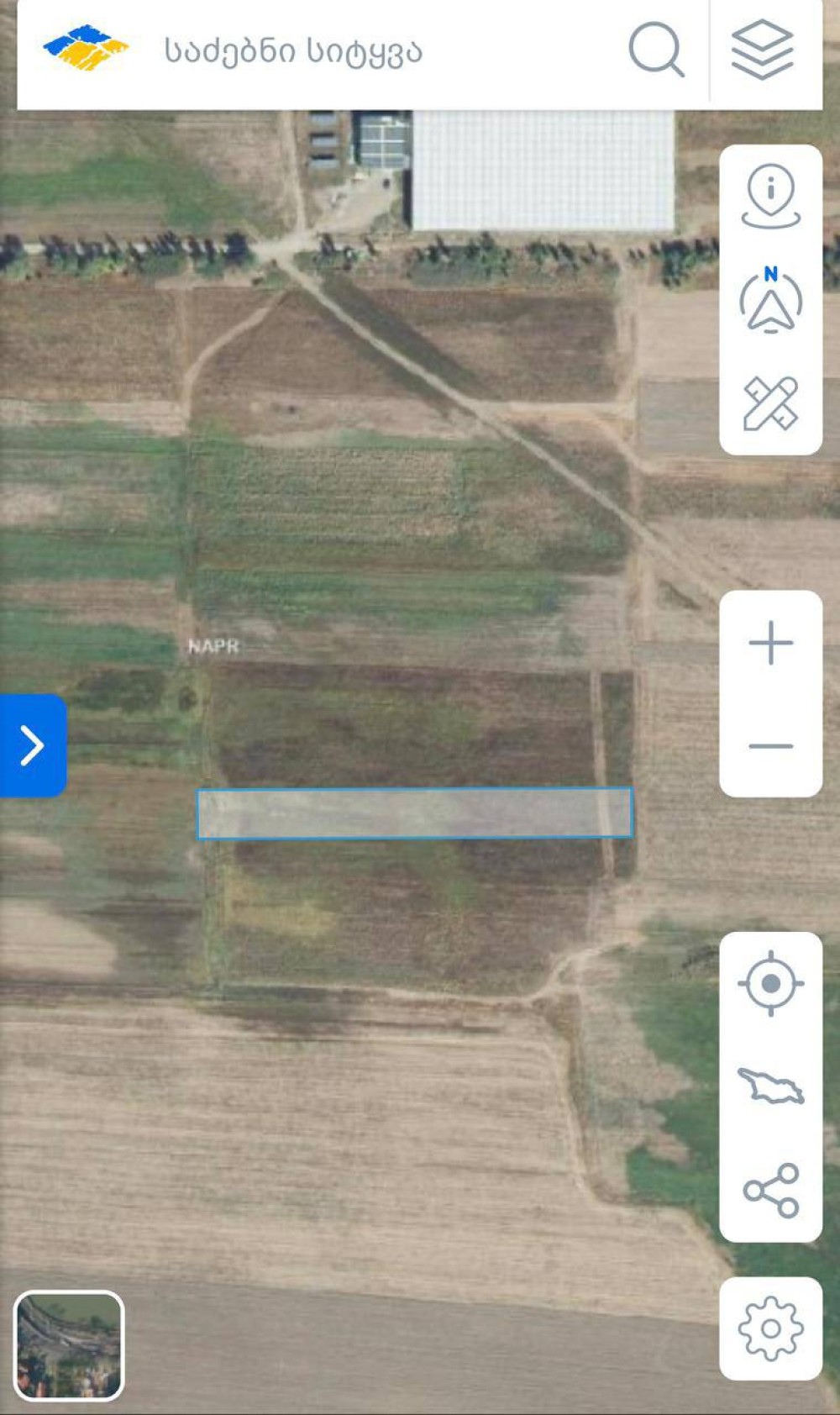Expand the blue side panel arrow
The height and width of the screenshot is (1415, 840).
pyautogui.click(x=33, y=745)
